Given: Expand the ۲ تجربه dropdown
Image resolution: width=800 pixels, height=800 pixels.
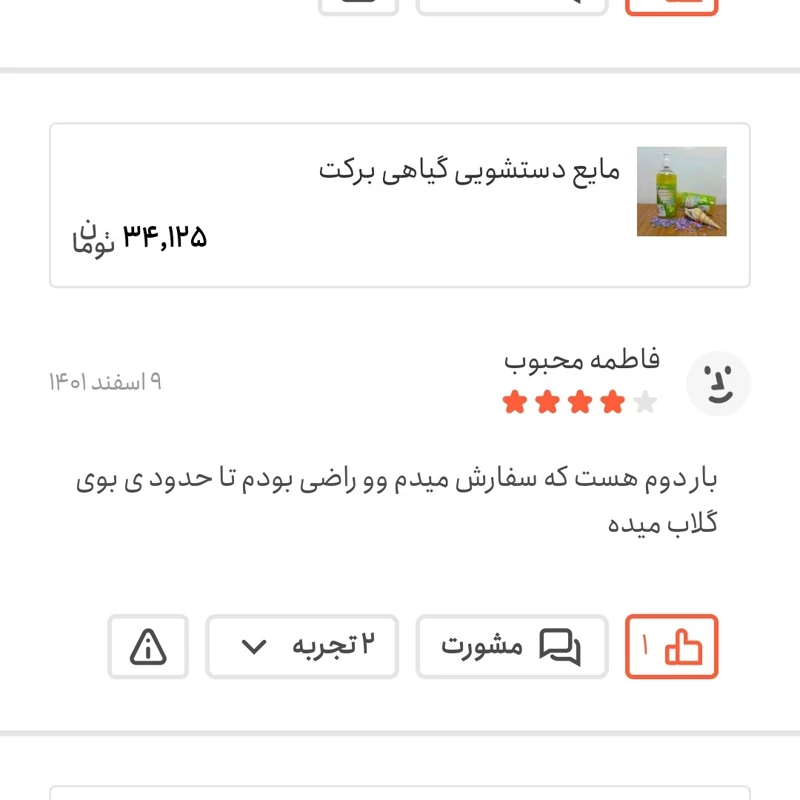Looking at the screenshot, I should 302,647.
